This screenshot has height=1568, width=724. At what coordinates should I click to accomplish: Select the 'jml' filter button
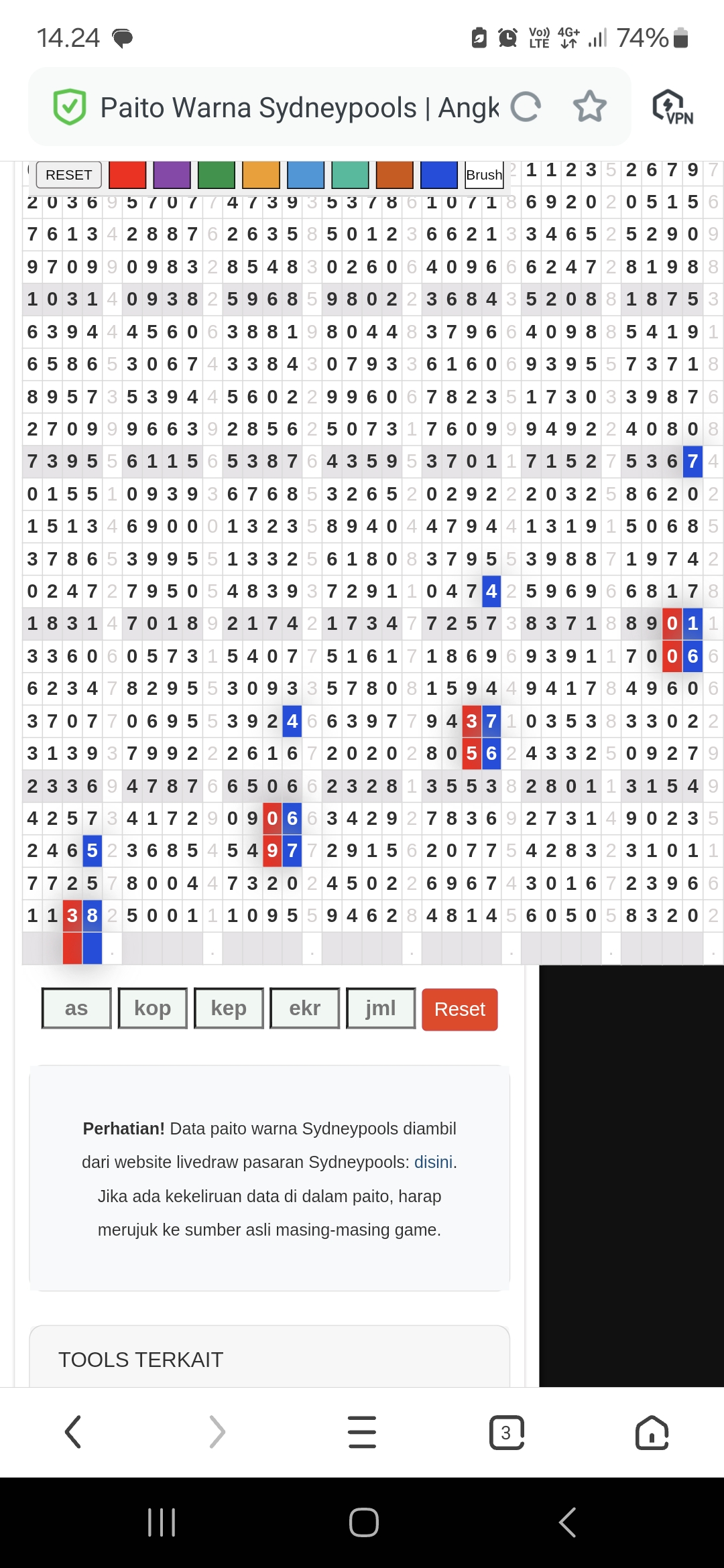coord(381,1008)
